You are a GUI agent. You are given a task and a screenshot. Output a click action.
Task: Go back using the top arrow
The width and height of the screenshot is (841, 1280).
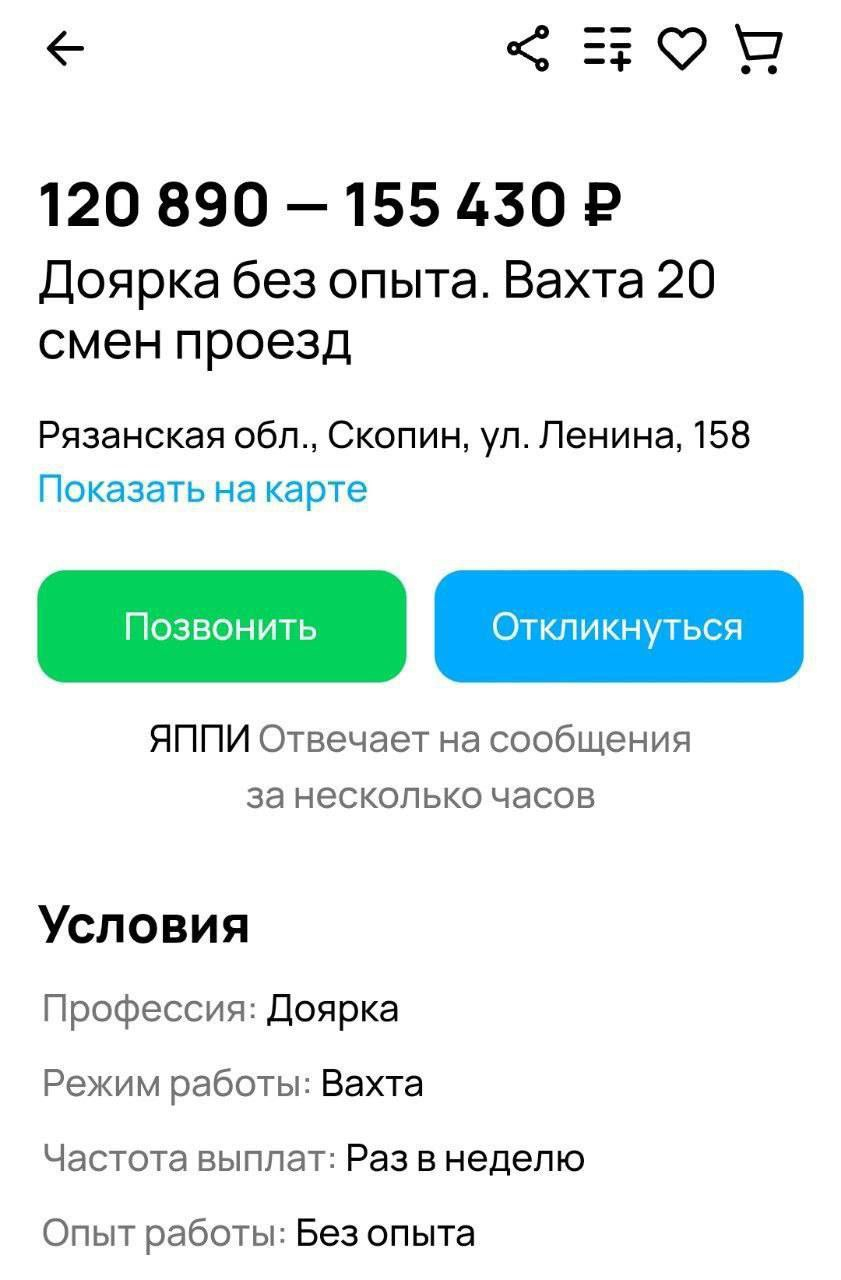coord(65,48)
